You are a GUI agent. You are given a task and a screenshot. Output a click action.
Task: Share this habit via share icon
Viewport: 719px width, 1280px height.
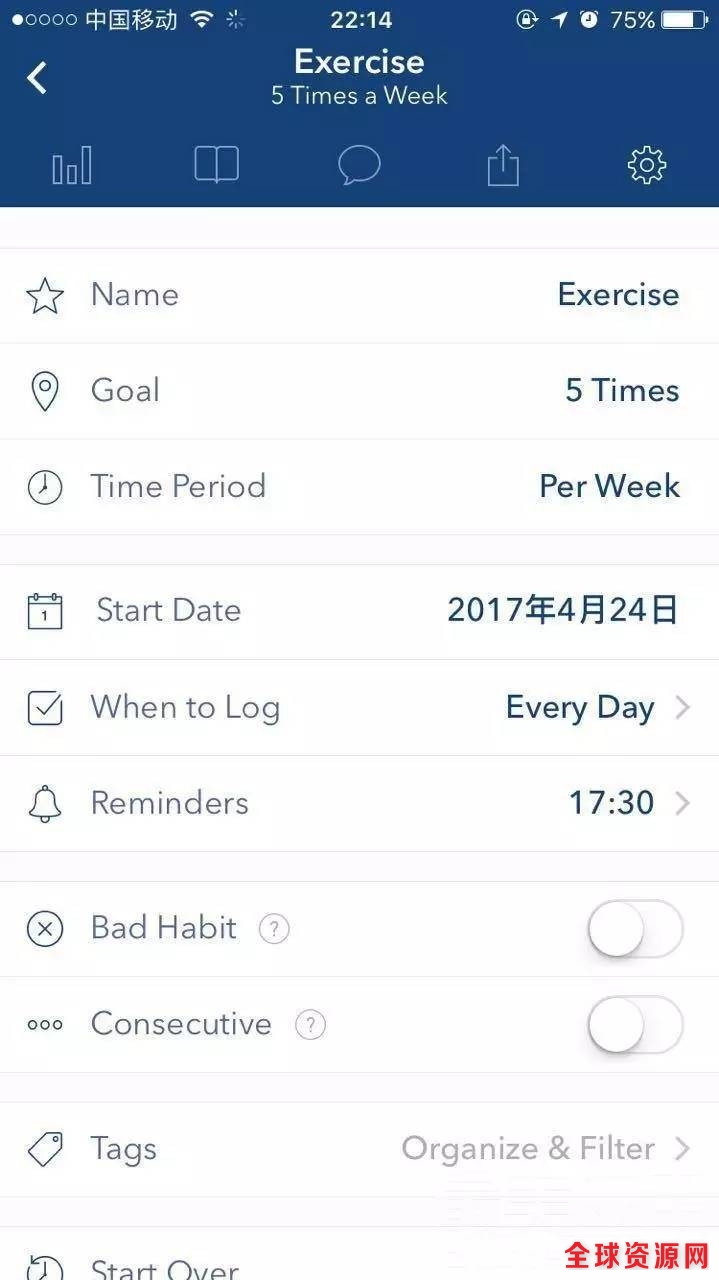tap(503, 165)
